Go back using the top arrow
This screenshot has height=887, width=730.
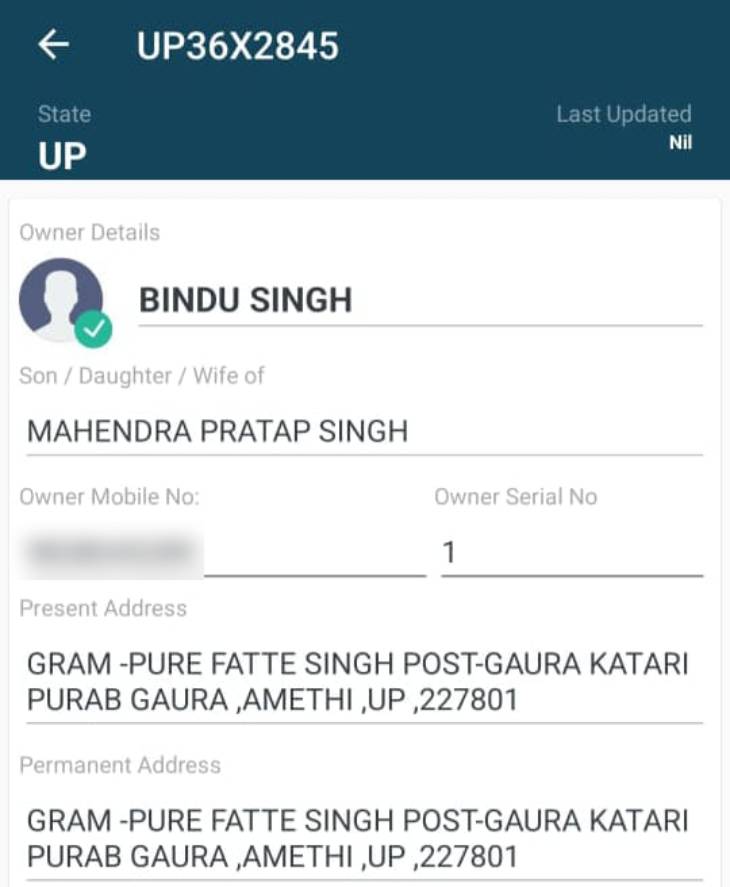point(53,45)
